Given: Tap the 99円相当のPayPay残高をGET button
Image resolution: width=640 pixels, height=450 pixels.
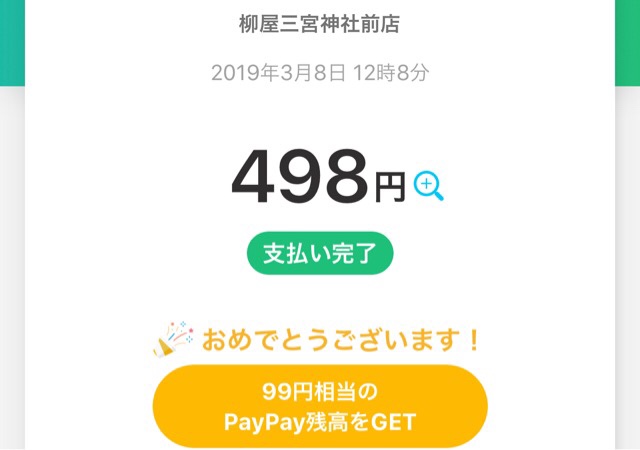Looking at the screenshot, I should (320, 406).
